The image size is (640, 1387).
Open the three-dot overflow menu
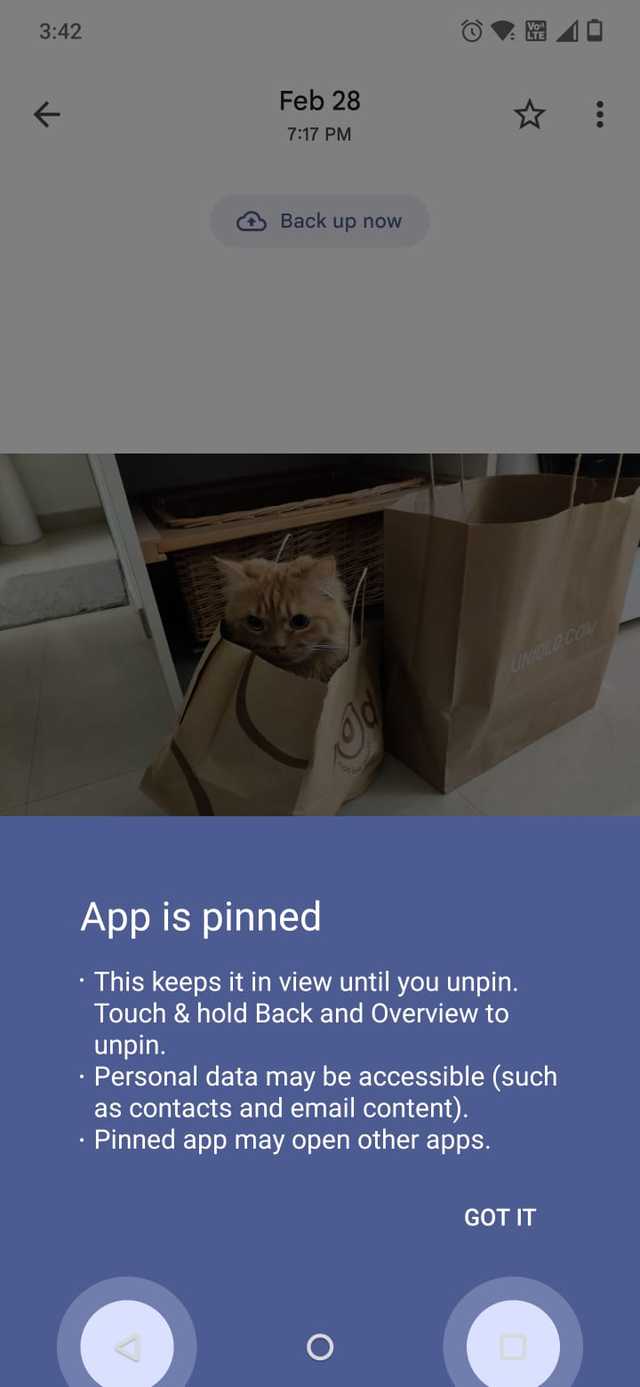pyautogui.click(x=599, y=115)
